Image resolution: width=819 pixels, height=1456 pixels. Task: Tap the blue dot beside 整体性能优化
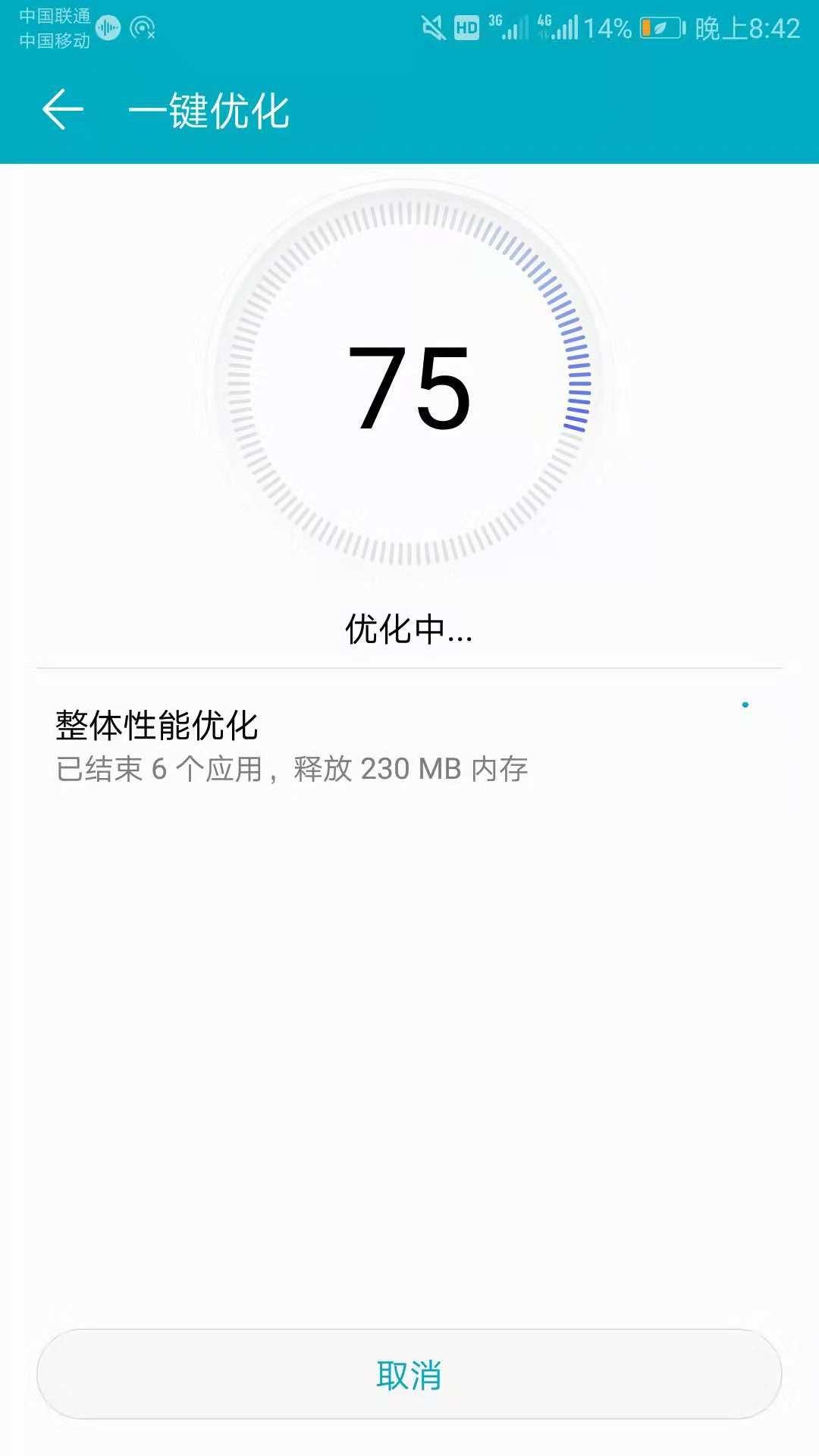pyautogui.click(x=747, y=704)
